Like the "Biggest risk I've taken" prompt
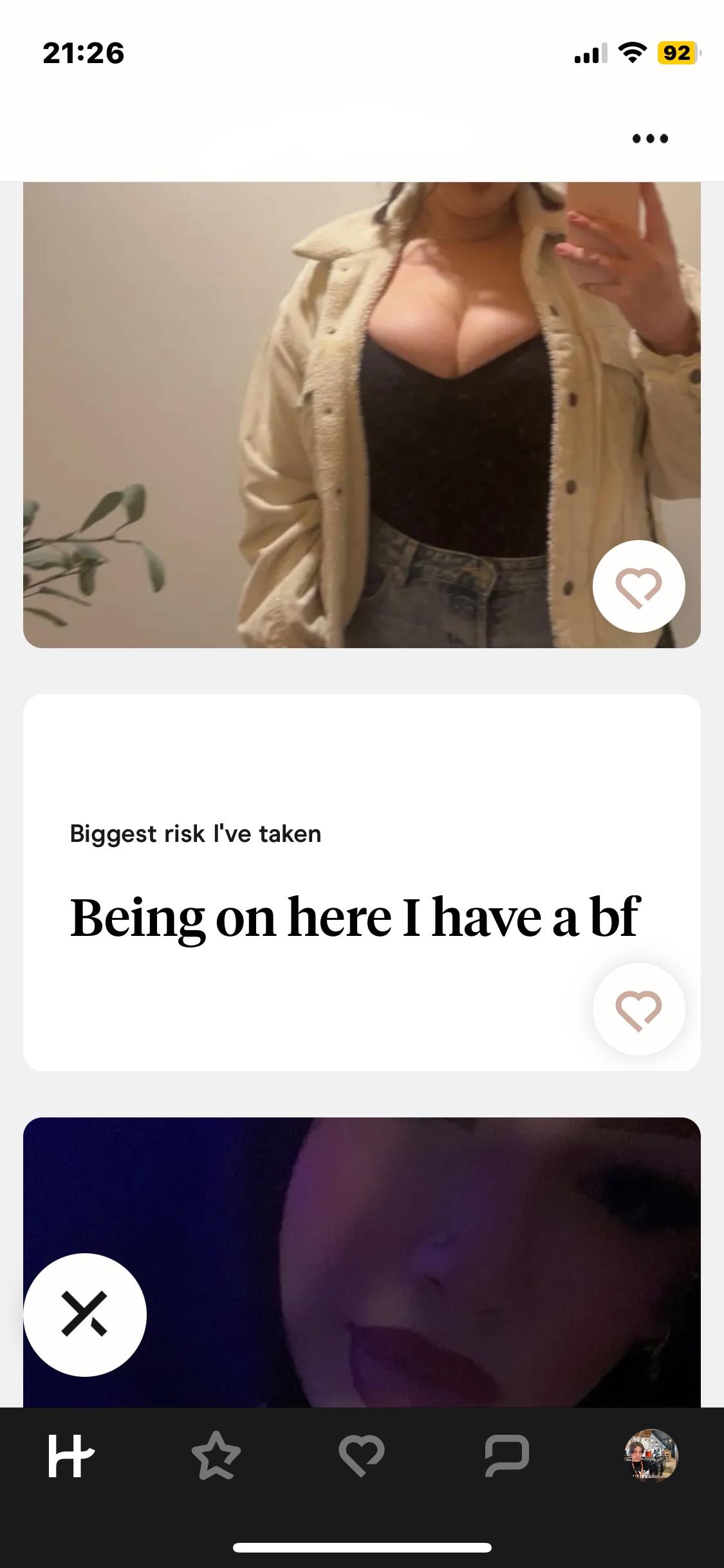The width and height of the screenshot is (724, 1568). (638, 1009)
